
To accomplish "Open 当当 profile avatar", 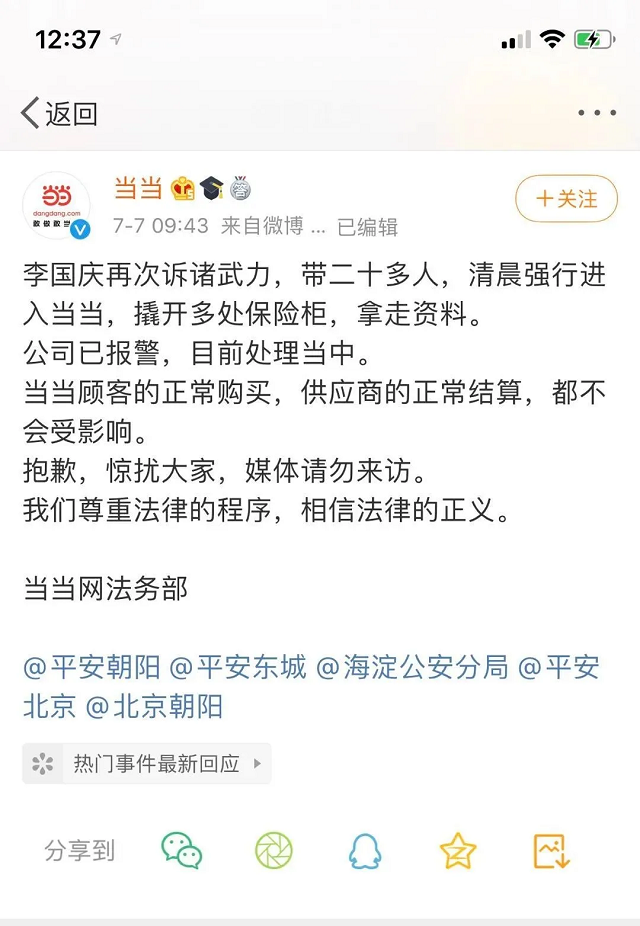I will point(56,206).
